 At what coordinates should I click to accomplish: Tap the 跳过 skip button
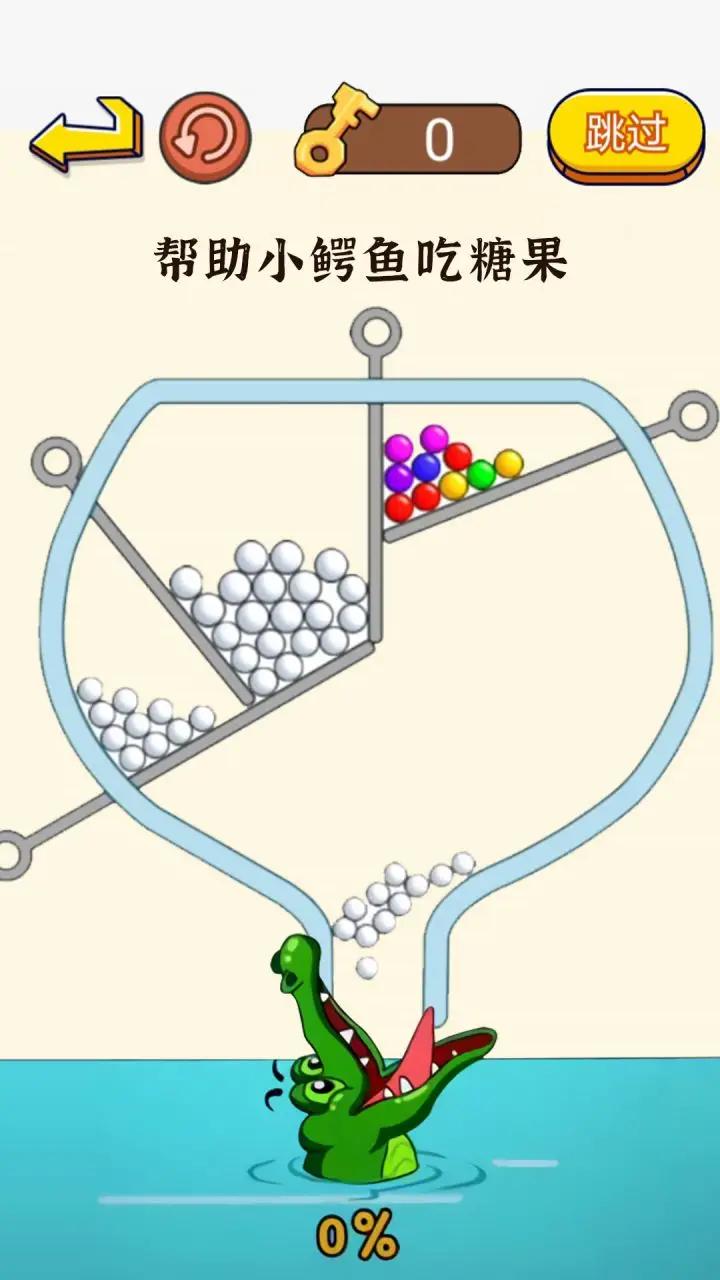pos(627,135)
